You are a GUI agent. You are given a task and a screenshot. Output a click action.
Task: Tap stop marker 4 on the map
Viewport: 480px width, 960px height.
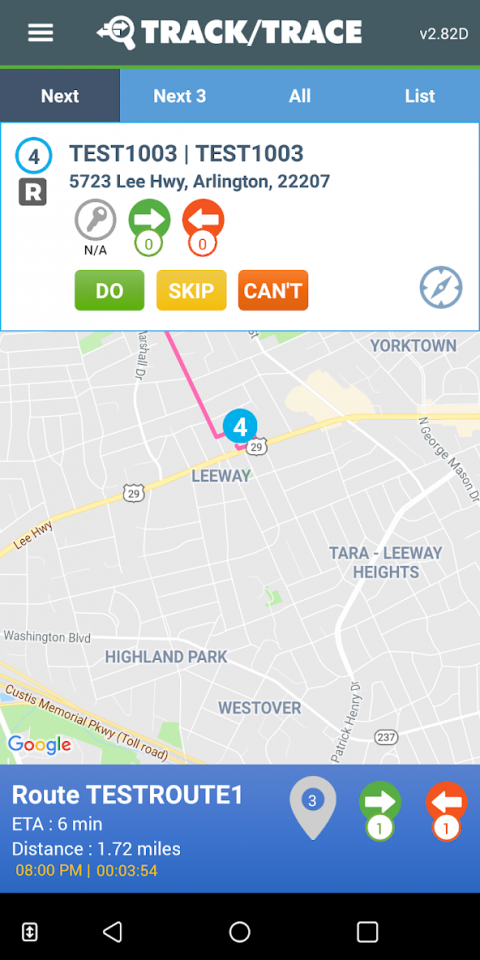tap(240, 426)
